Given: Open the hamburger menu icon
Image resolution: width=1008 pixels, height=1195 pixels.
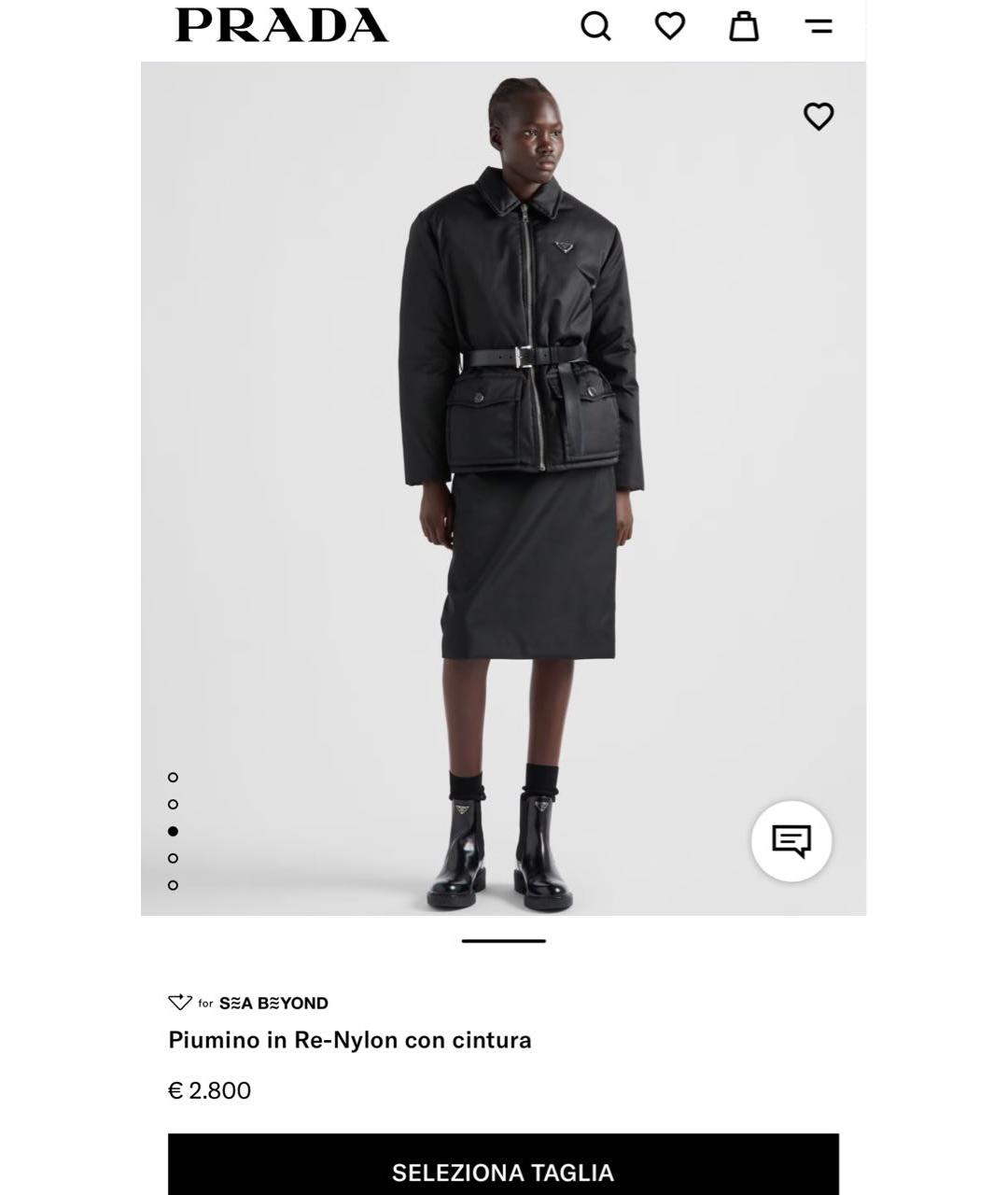Looking at the screenshot, I should pyautogui.click(x=819, y=25).
